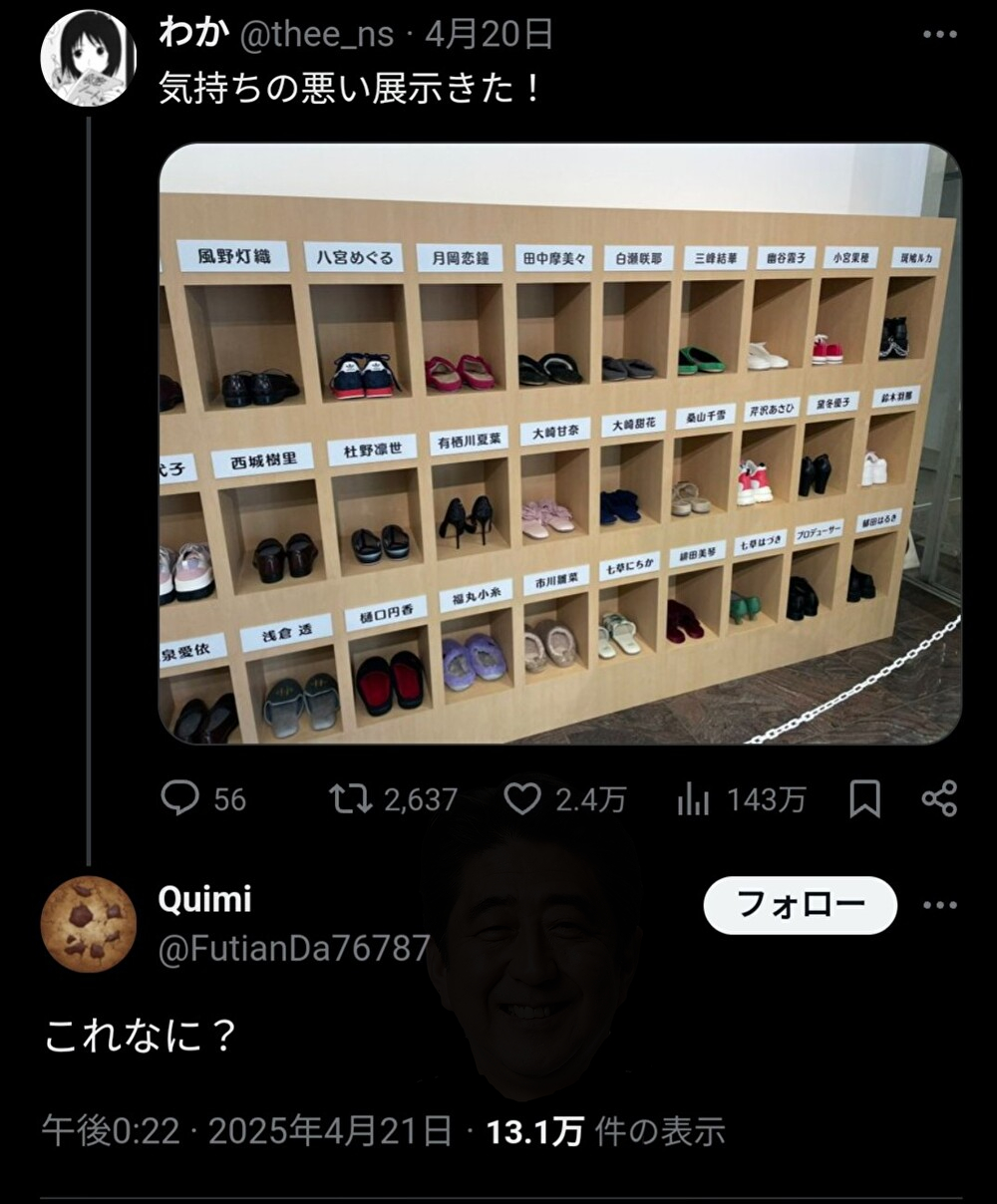Screen dimensions: 997x1204
Task: Like わか's post
Action: 522,798
